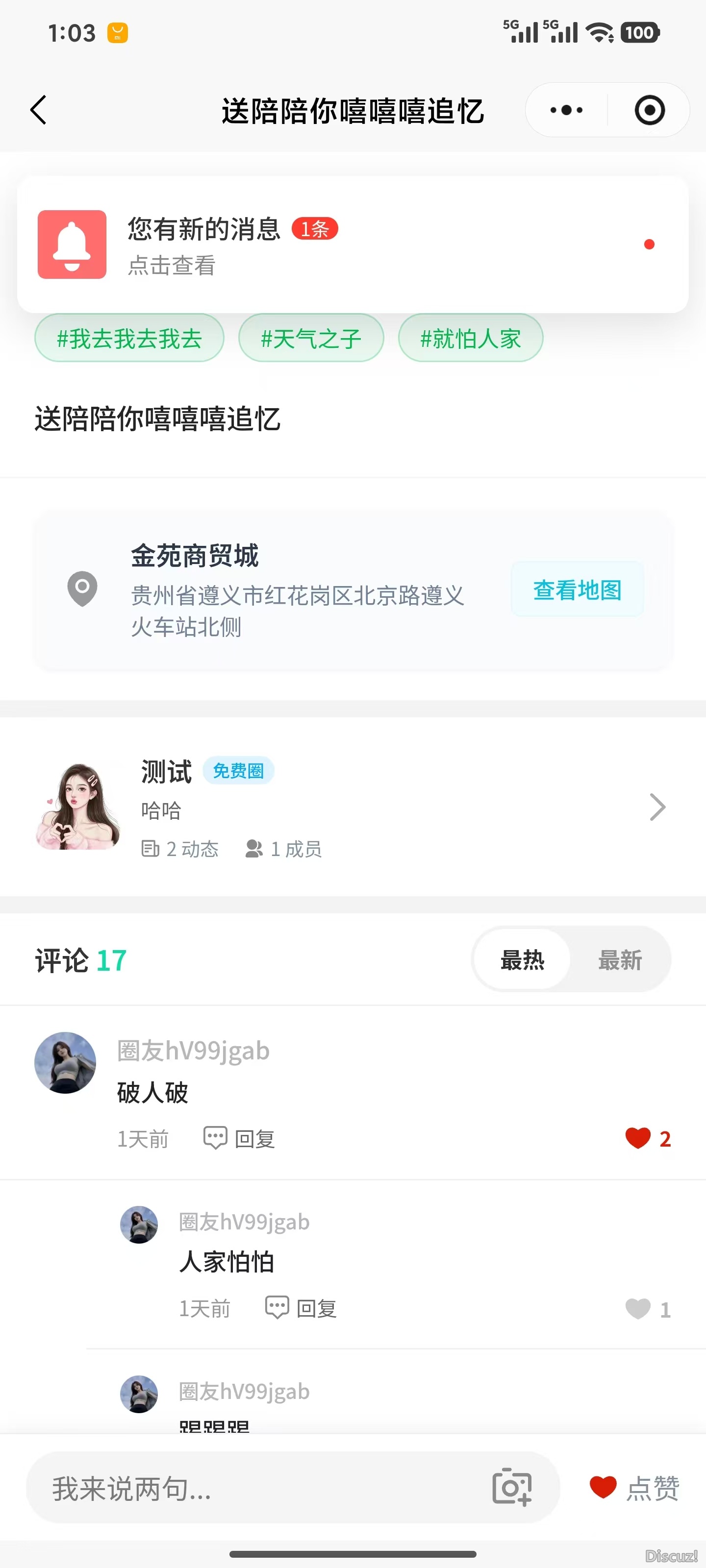Open the 测试 circle card
This screenshot has height=1568, width=706.
tap(353, 807)
